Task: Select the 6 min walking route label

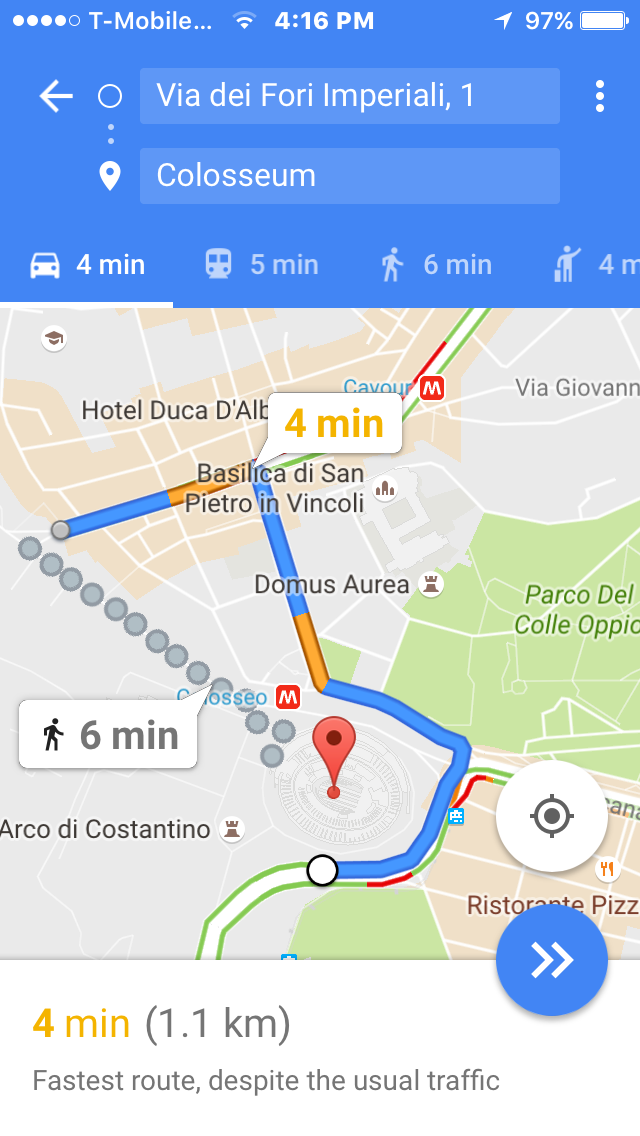Action: (x=108, y=736)
